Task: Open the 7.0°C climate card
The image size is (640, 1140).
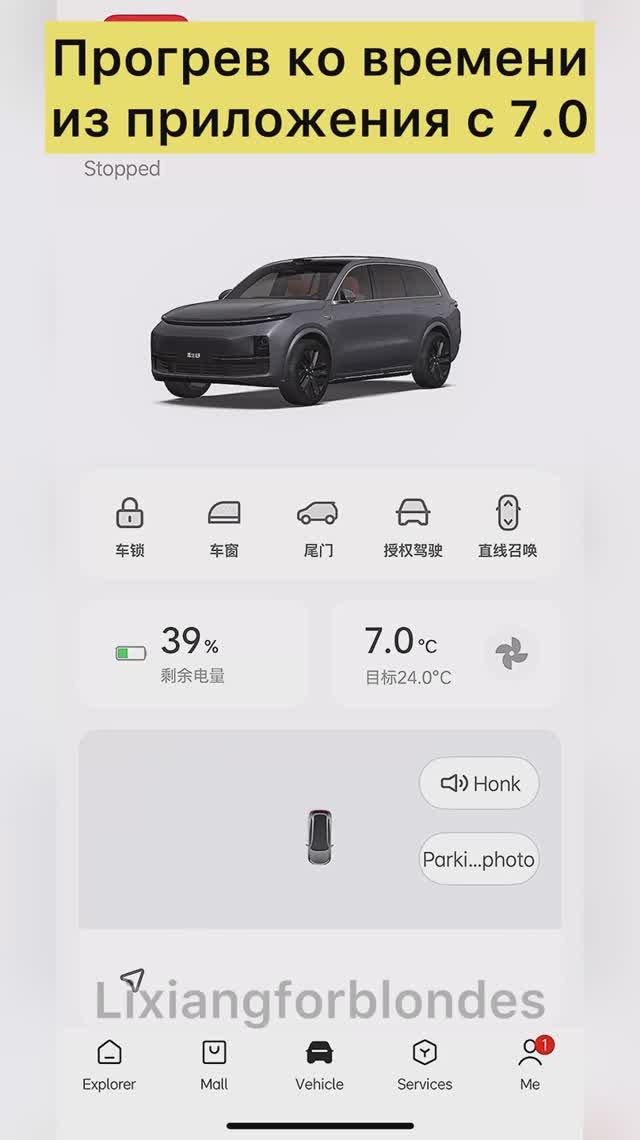Action: click(410, 654)
